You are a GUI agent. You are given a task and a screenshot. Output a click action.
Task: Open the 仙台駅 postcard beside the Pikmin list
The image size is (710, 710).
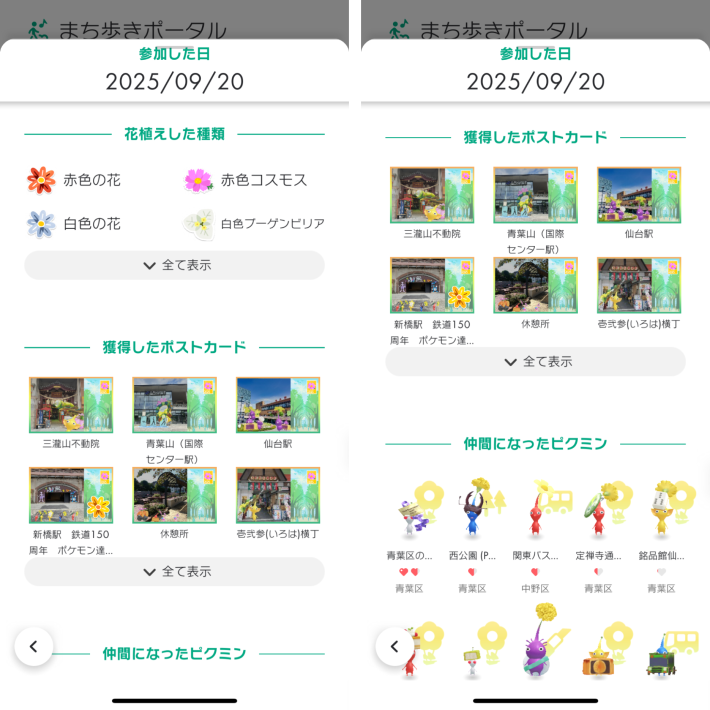click(638, 195)
